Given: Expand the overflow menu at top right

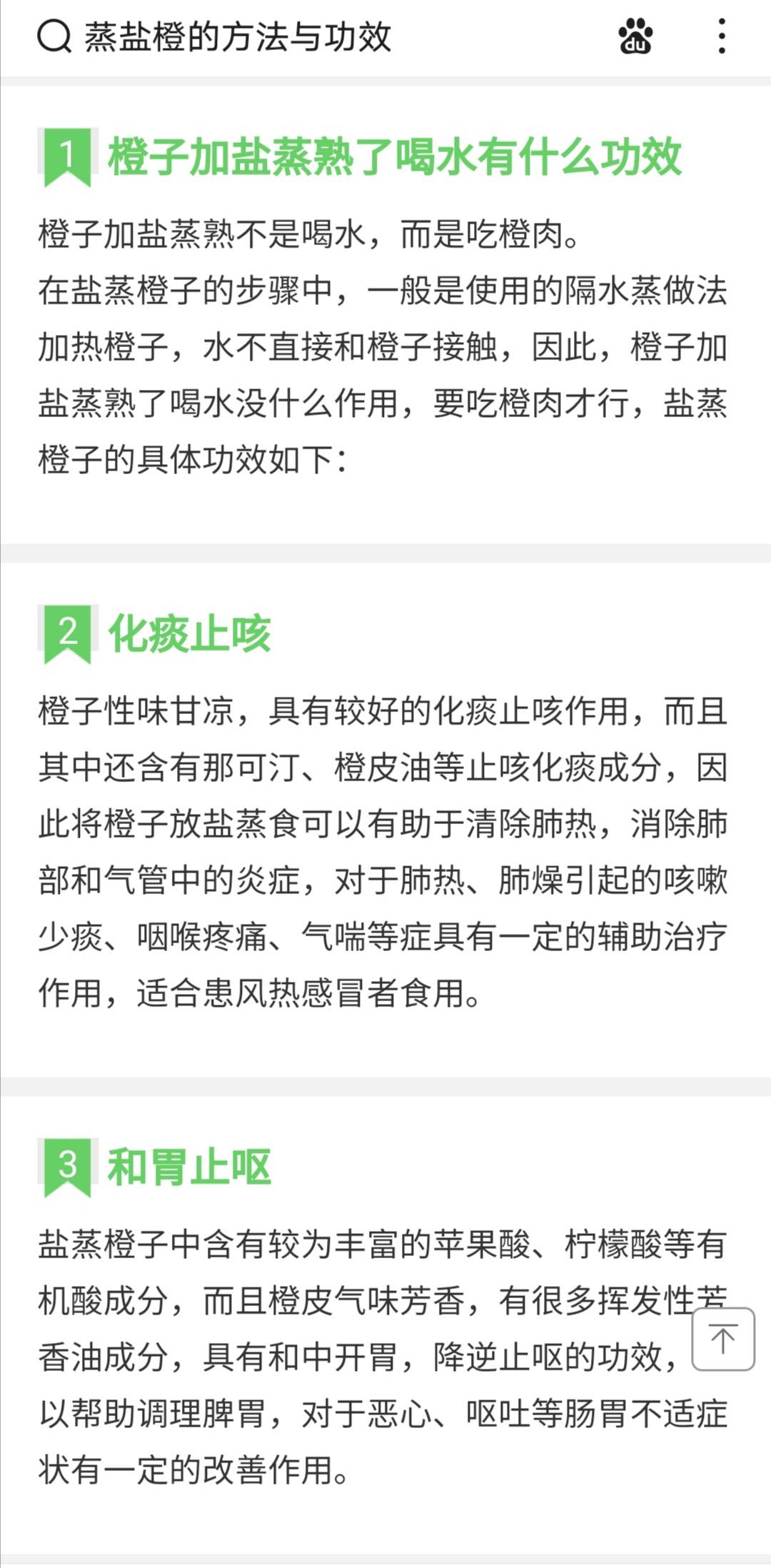Looking at the screenshot, I should coord(721,34).
